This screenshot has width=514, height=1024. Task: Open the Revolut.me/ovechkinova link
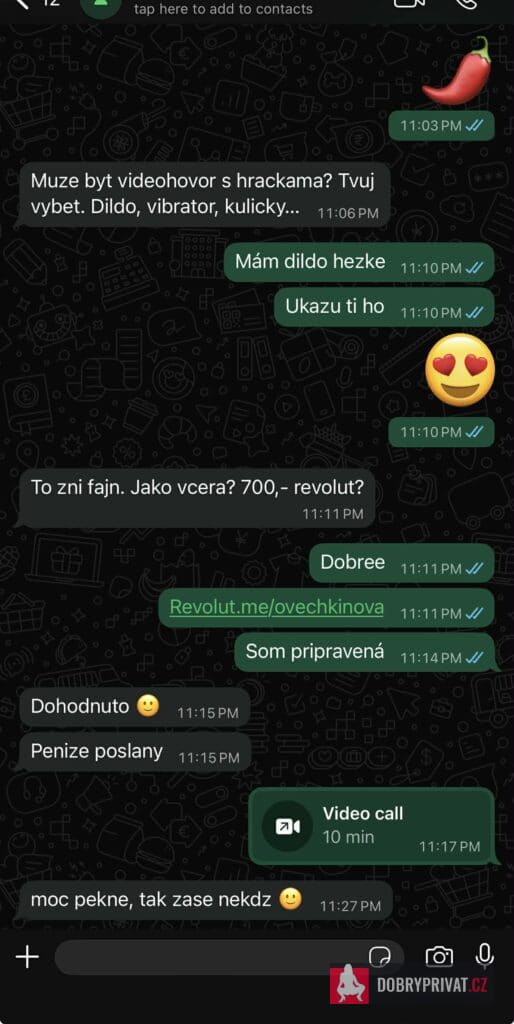[x=276, y=607]
